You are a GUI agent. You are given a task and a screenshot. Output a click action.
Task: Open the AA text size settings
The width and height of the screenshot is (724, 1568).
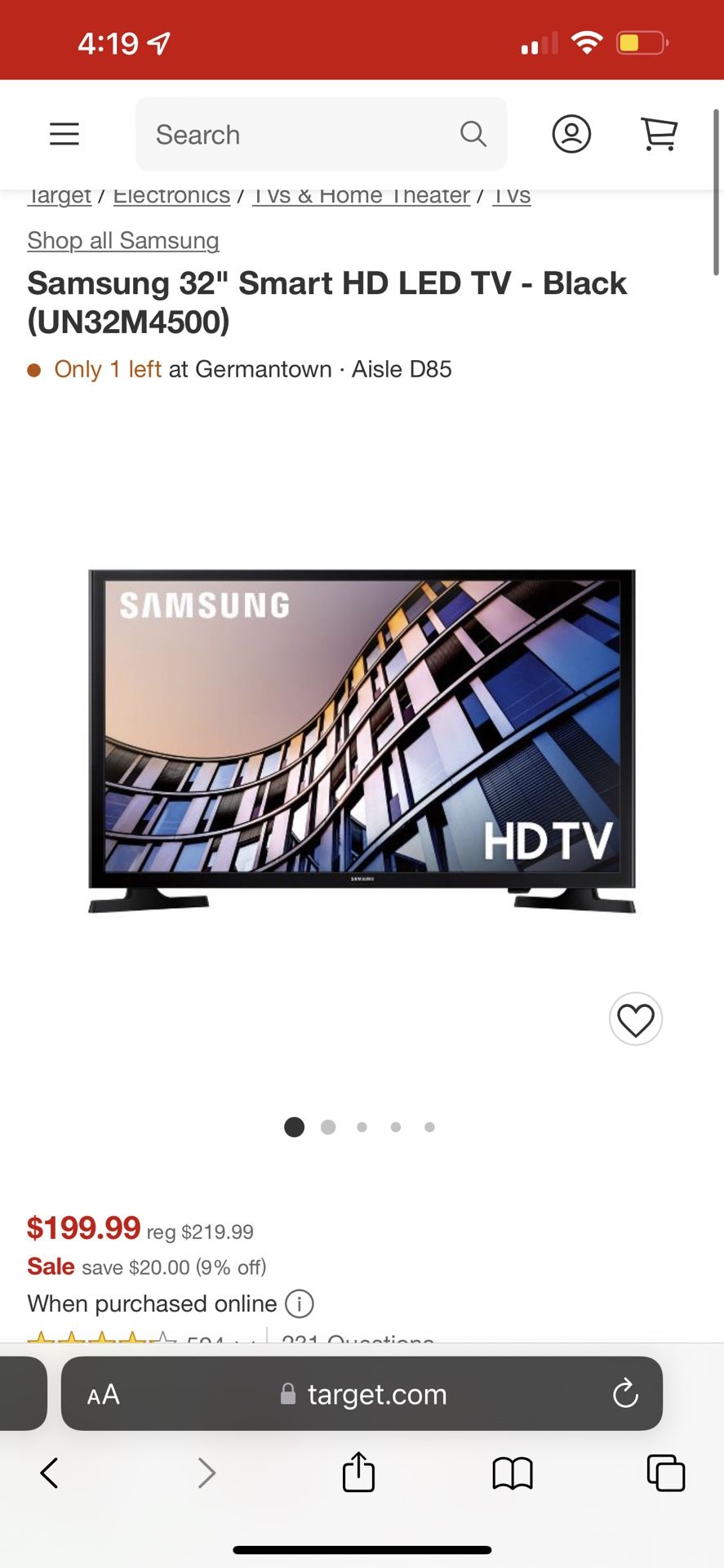point(103,1395)
